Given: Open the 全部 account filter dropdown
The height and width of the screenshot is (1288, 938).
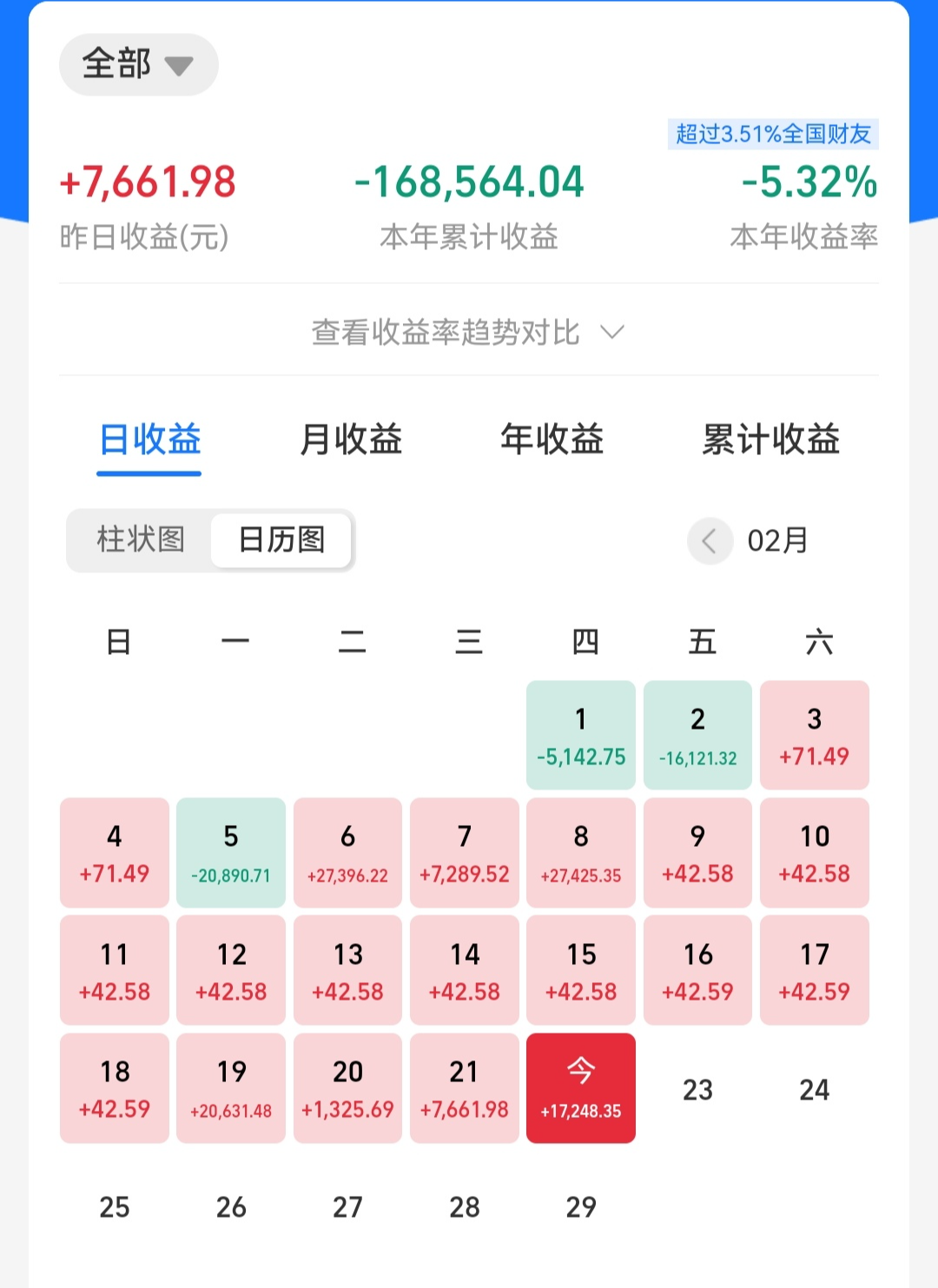Looking at the screenshot, I should [137, 63].
